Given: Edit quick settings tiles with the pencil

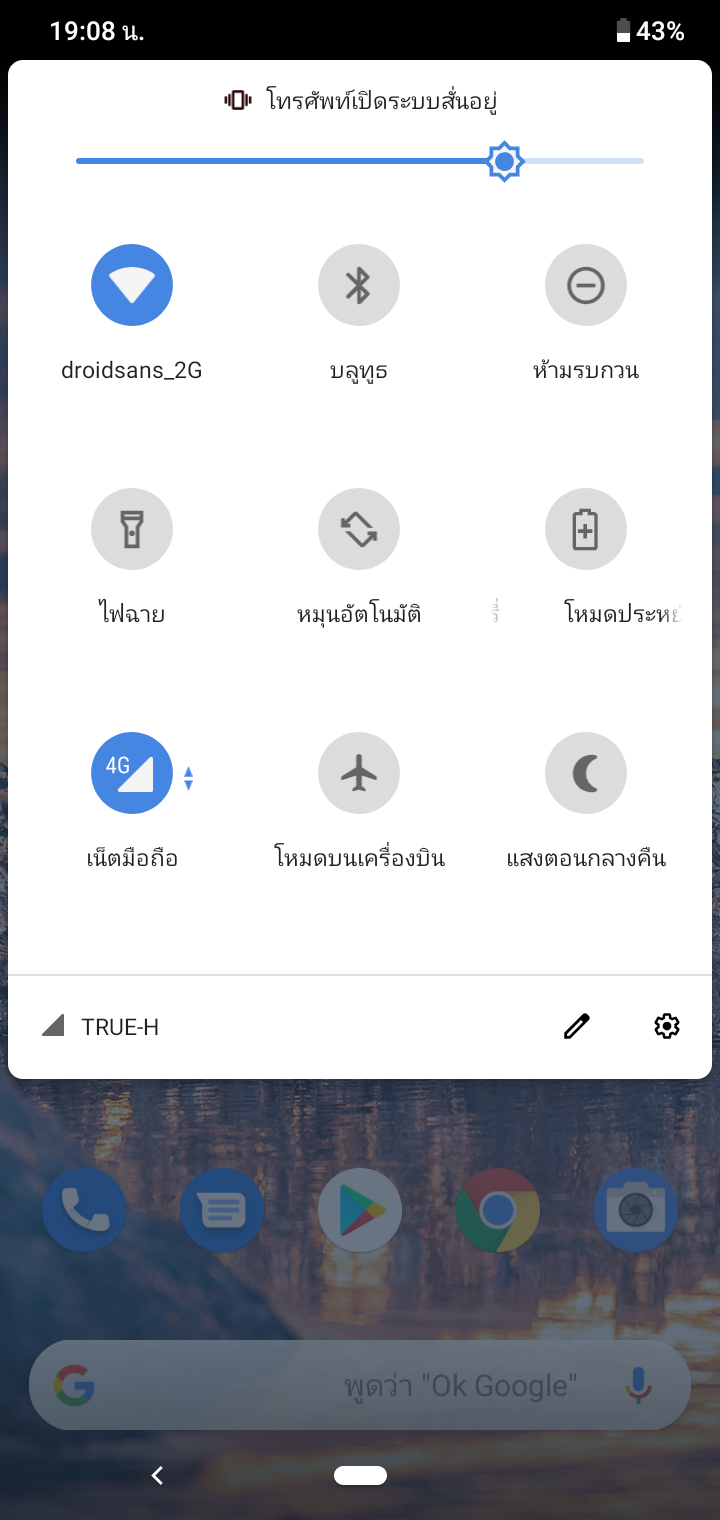Looking at the screenshot, I should coord(577,1026).
